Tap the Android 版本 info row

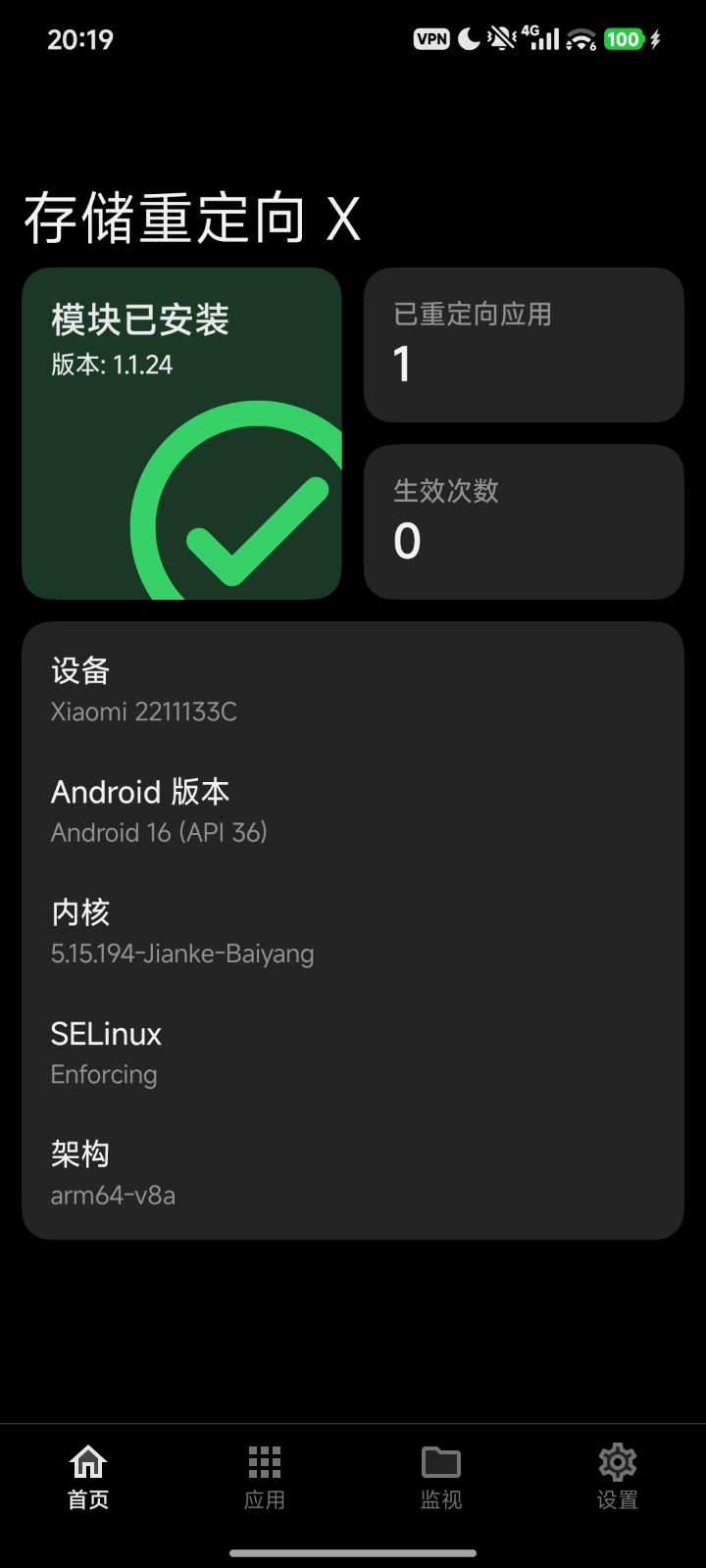(159, 811)
